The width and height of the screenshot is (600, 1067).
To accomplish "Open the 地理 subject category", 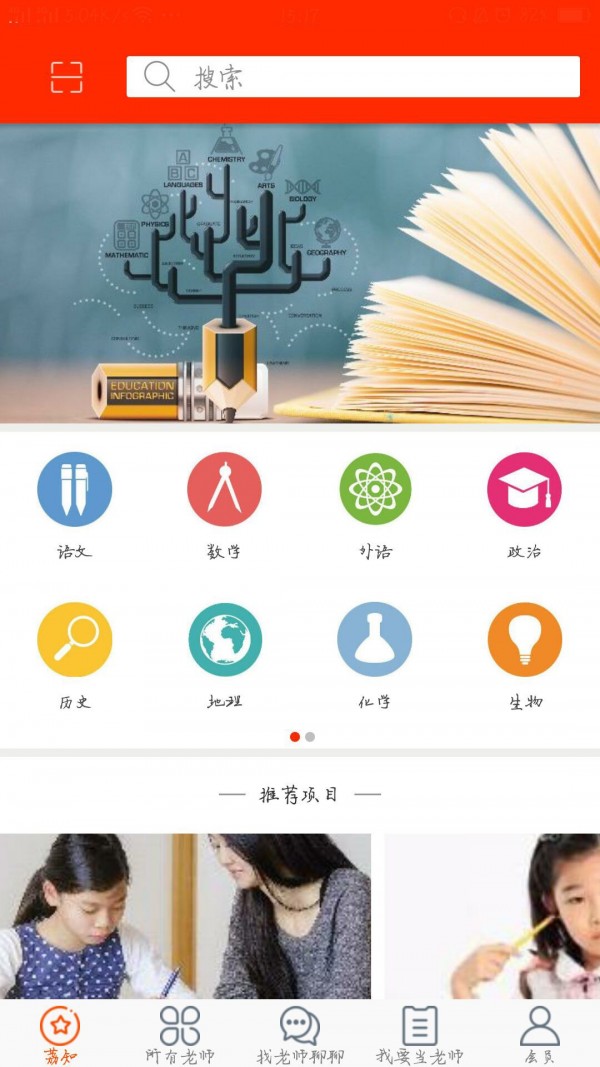I will click(x=224, y=653).
